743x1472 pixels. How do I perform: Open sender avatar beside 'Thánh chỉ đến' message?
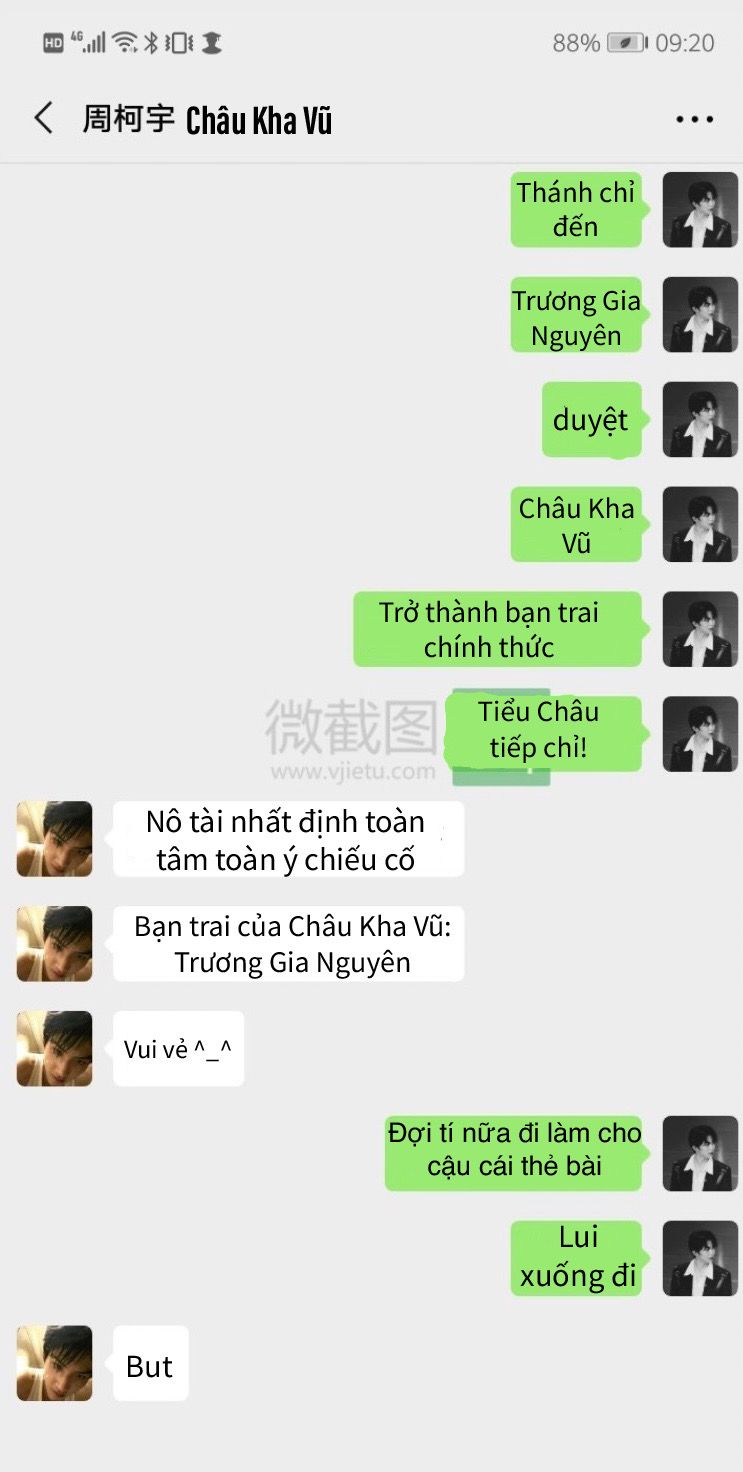coord(700,209)
